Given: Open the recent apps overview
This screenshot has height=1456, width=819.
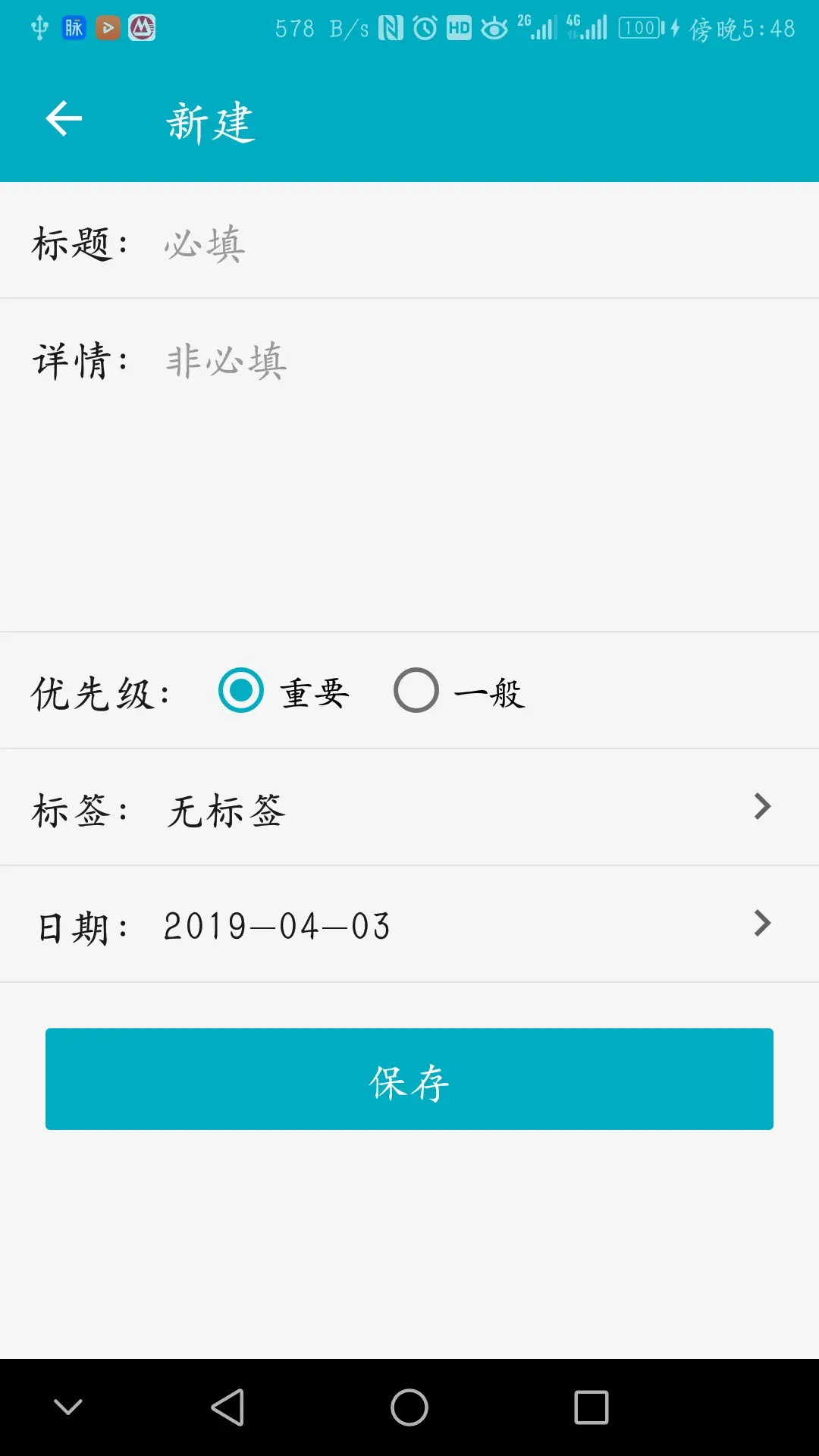Looking at the screenshot, I should (591, 1408).
